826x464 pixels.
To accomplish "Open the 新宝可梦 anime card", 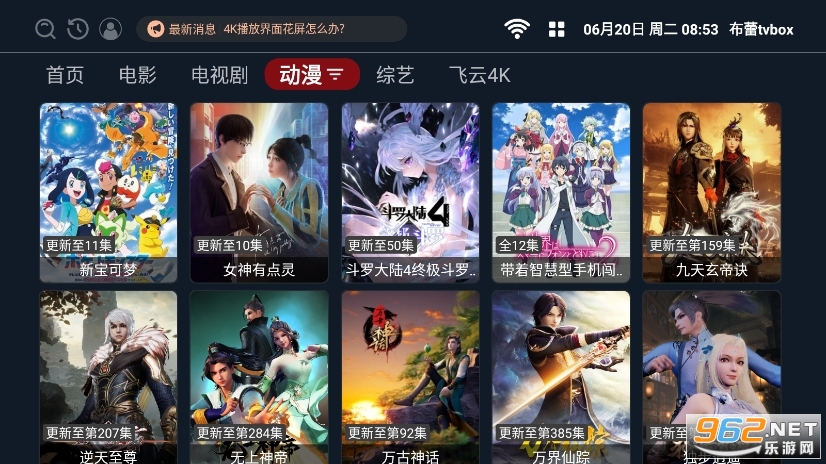I will 108,192.
